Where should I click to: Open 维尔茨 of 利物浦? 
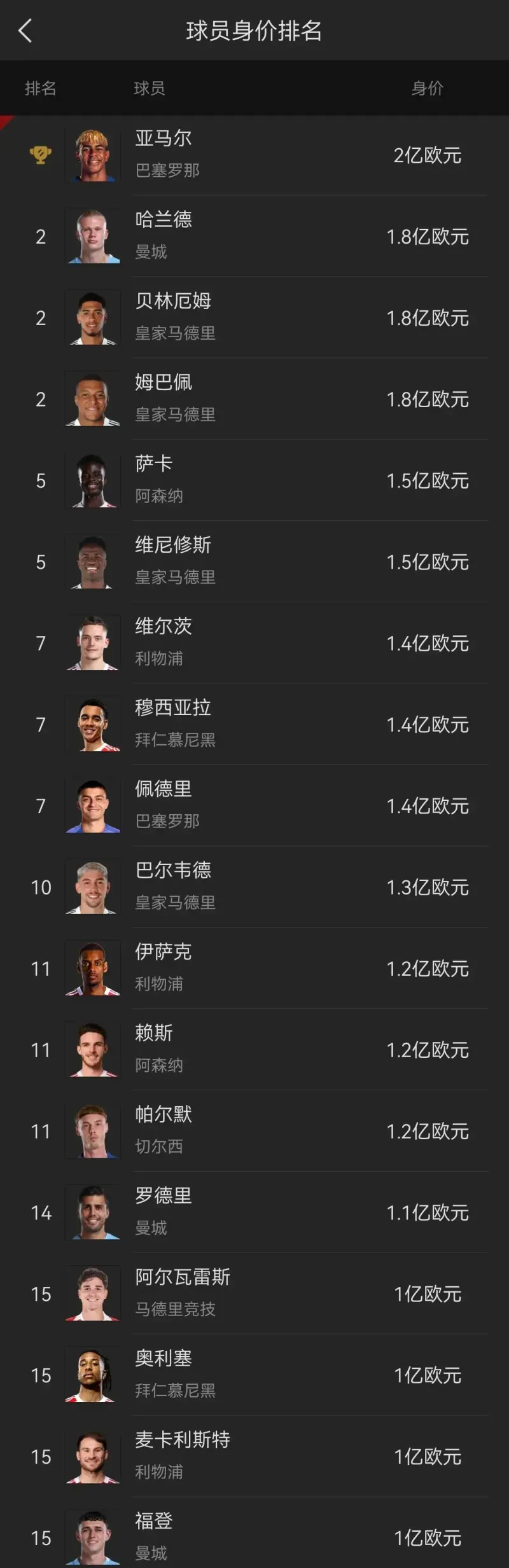pos(254,643)
